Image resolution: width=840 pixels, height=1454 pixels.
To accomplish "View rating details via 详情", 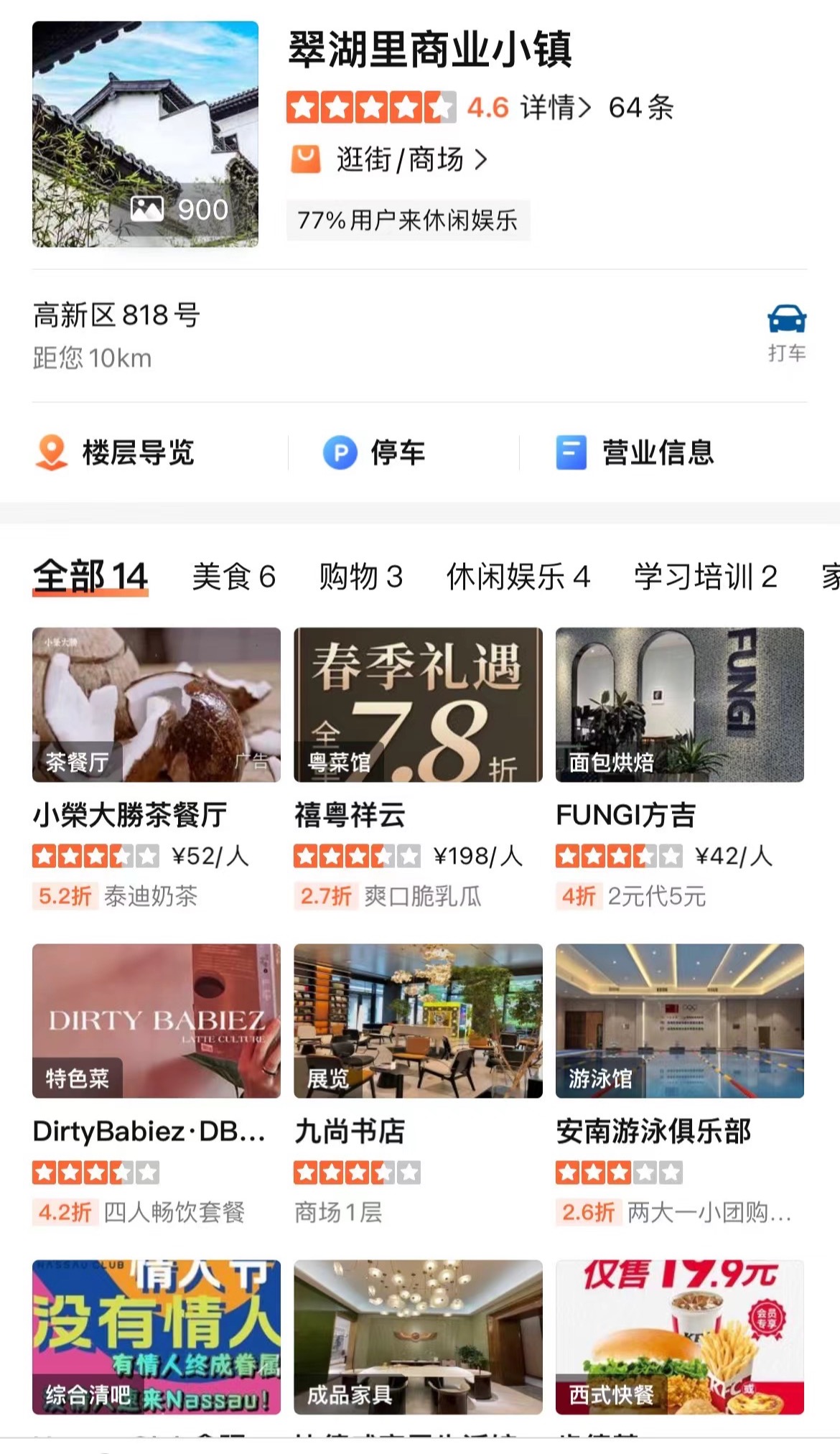I will [555, 108].
